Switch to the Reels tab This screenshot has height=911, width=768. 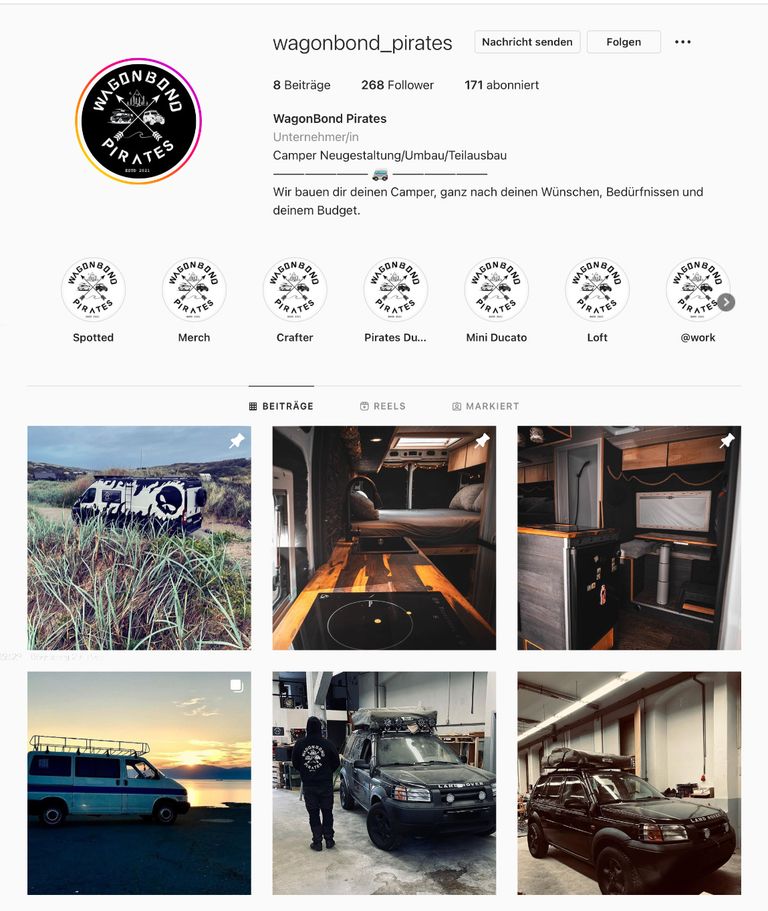click(382, 406)
